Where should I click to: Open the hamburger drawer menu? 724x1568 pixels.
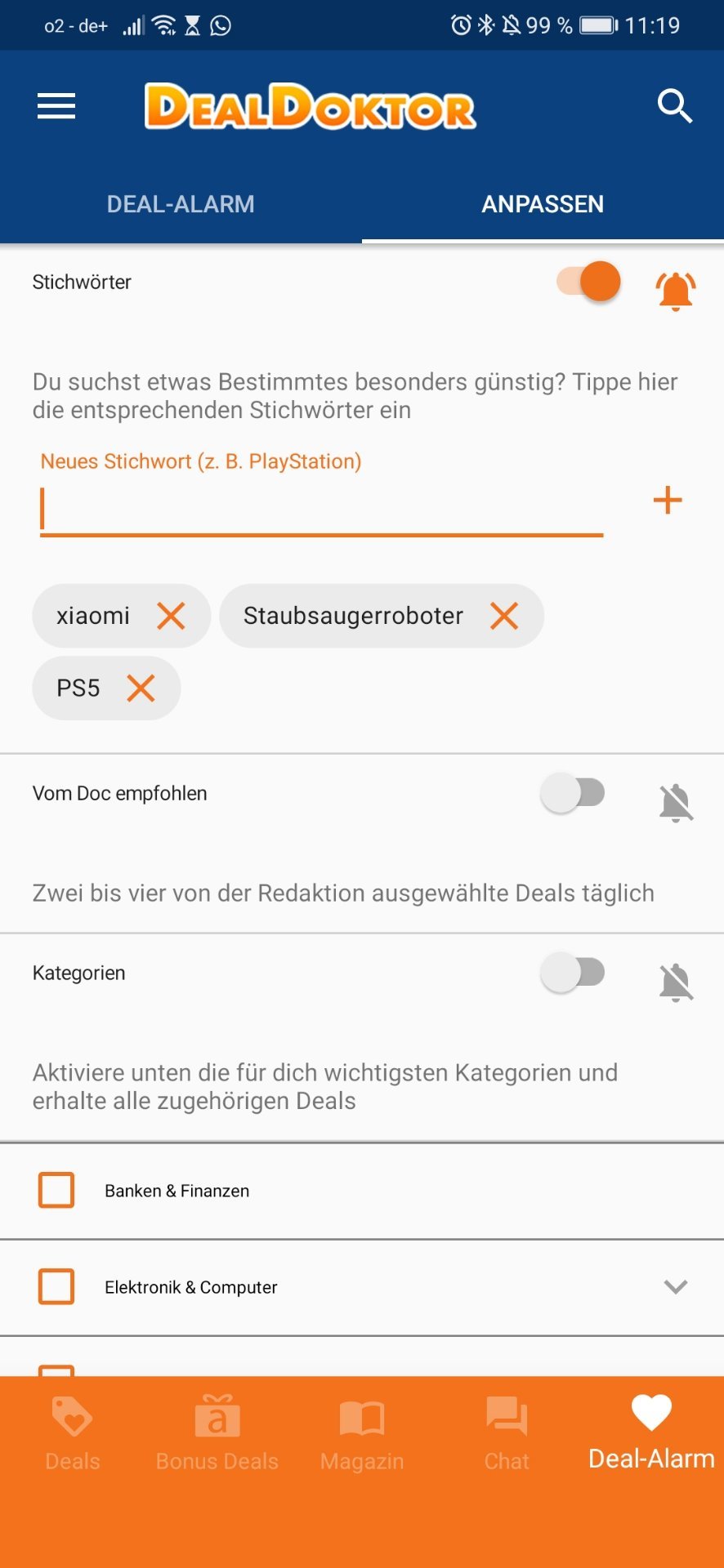(x=56, y=106)
